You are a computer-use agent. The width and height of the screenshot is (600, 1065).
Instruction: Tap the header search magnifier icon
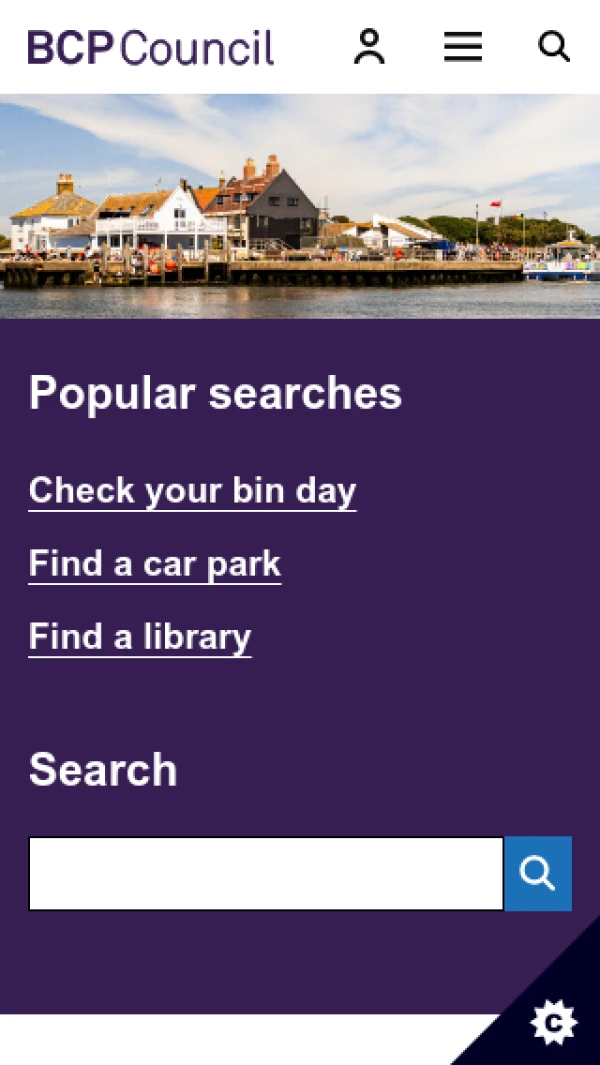(554, 47)
